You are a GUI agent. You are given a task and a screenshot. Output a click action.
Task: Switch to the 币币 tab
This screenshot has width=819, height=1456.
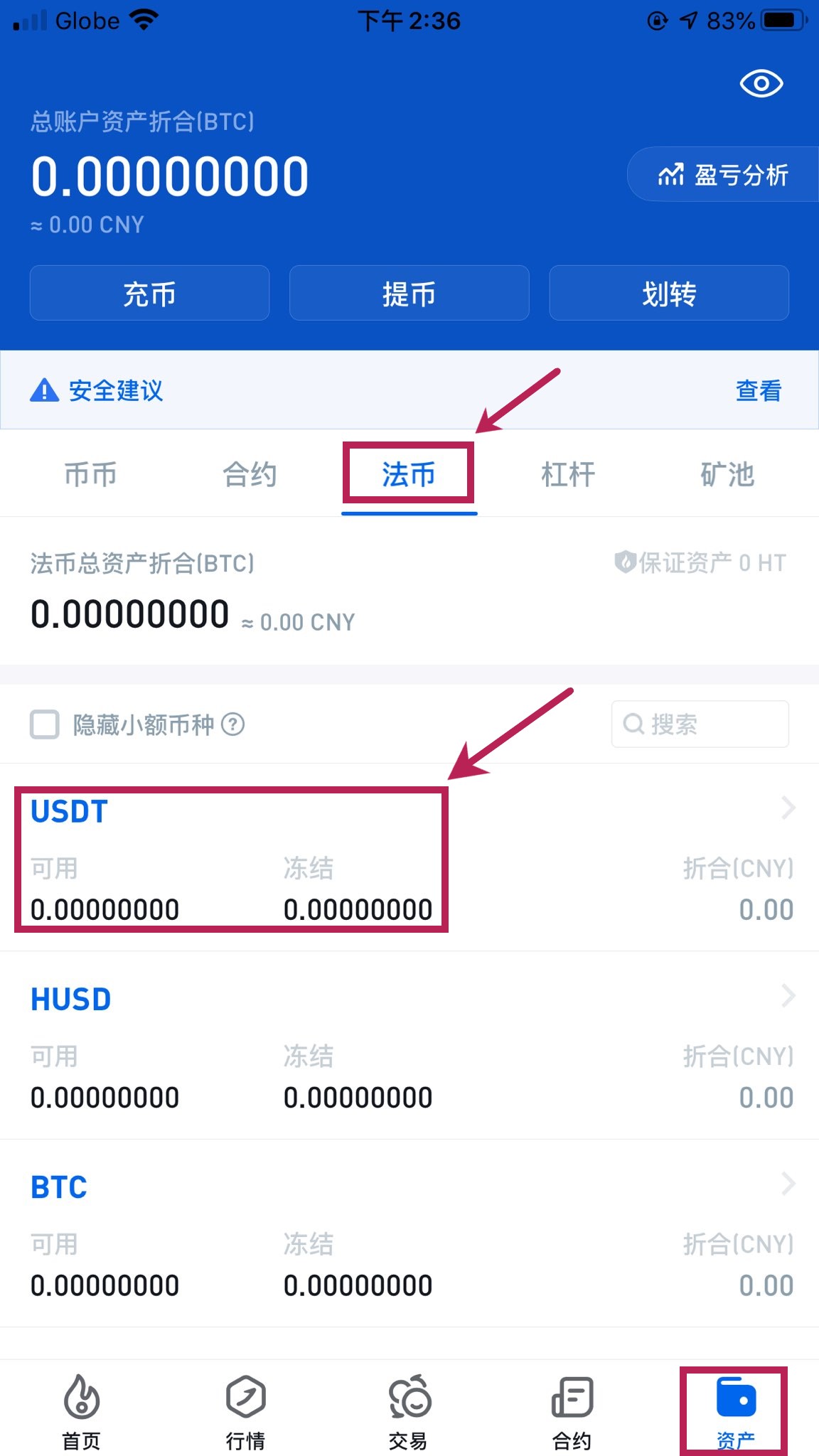[90, 474]
